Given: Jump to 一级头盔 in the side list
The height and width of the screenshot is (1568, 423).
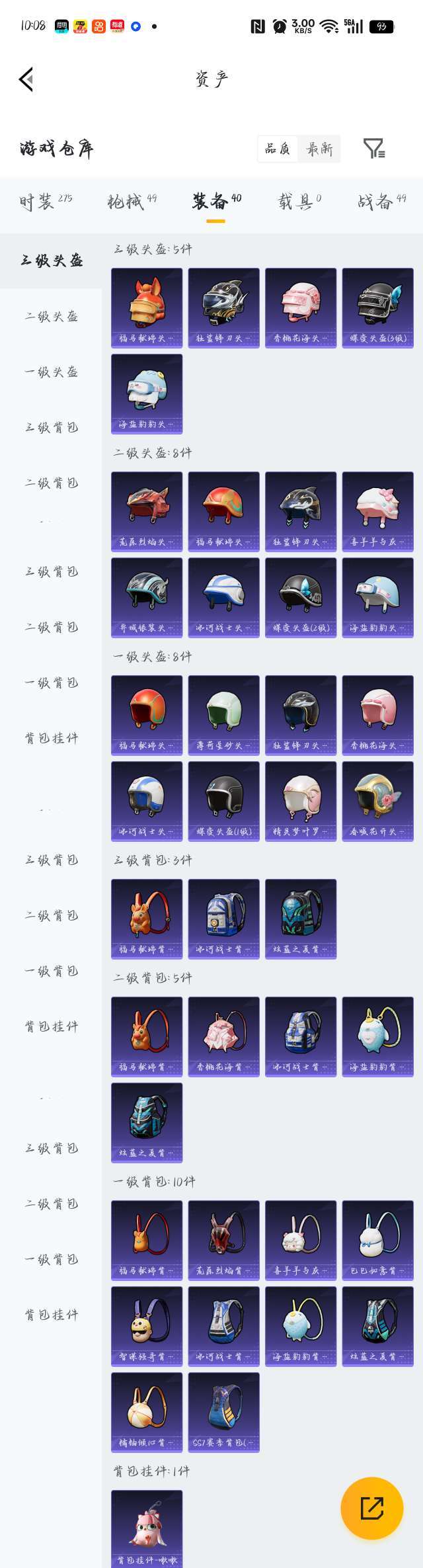Looking at the screenshot, I should click(x=52, y=372).
